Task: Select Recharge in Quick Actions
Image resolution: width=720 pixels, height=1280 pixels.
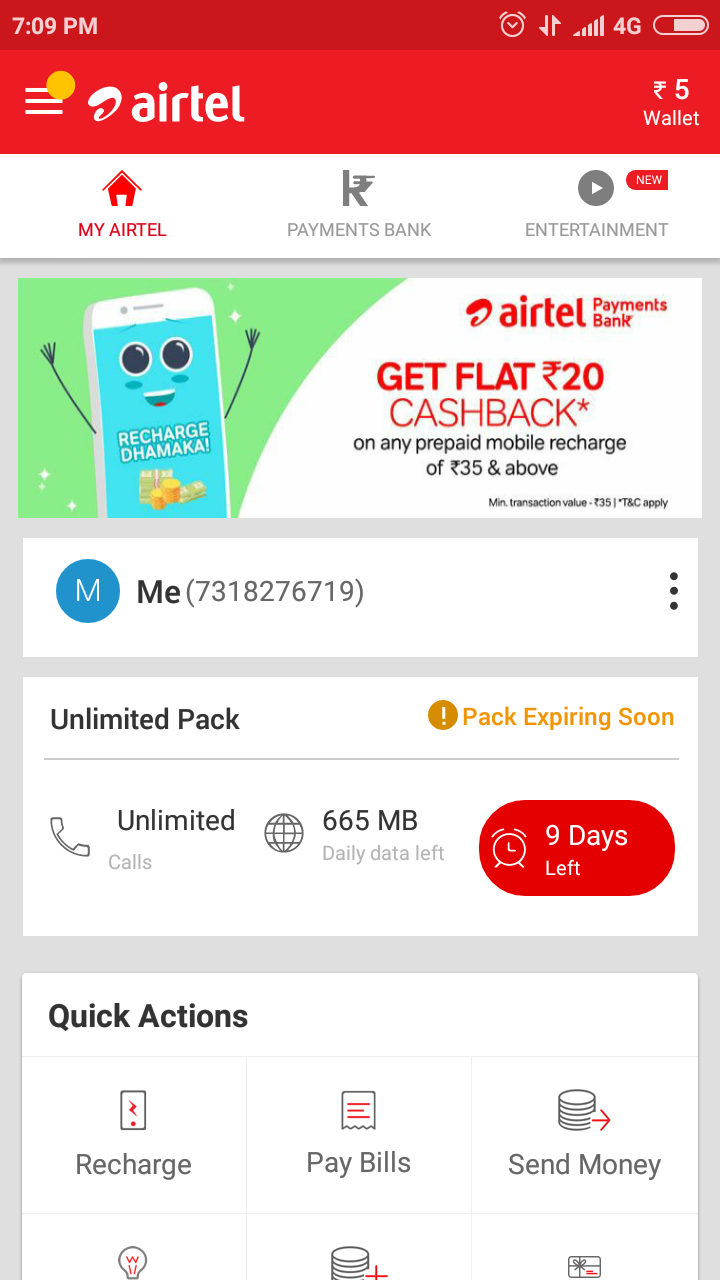Action: [134, 1135]
